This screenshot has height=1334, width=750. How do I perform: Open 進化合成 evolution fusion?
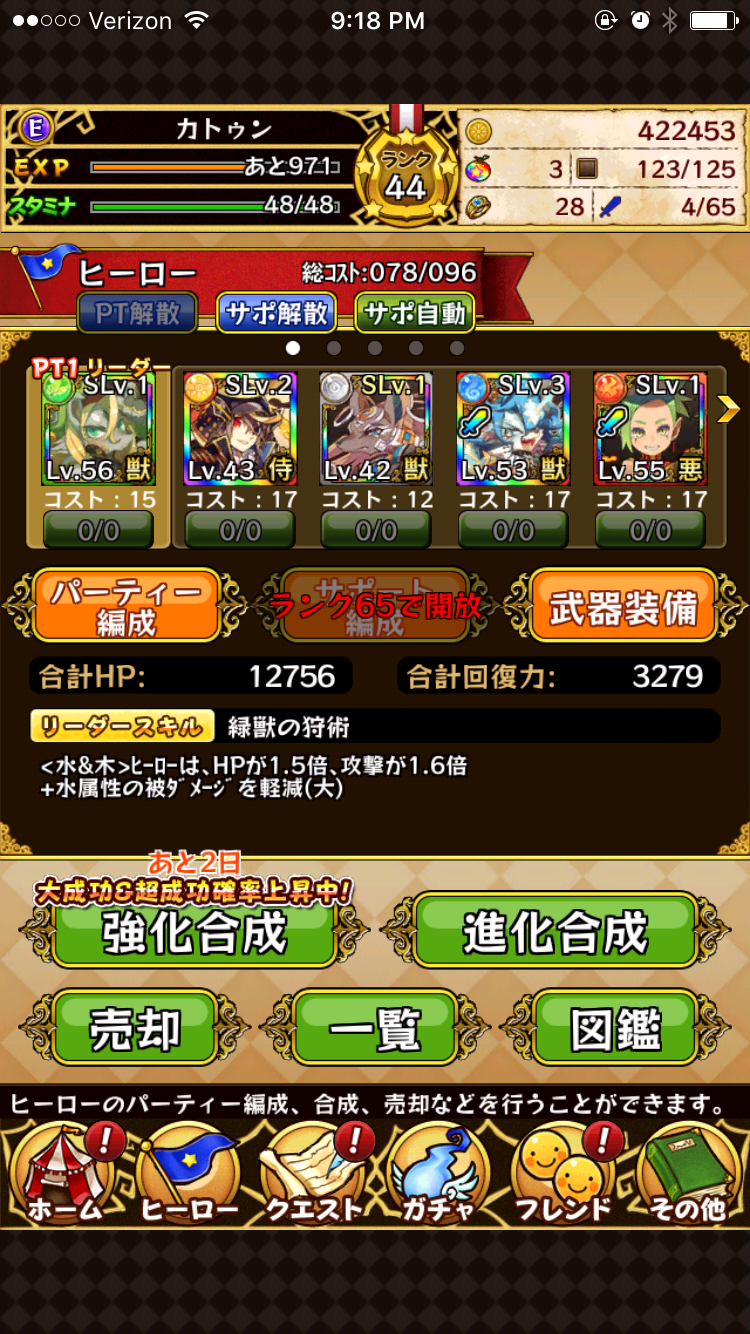[555, 931]
